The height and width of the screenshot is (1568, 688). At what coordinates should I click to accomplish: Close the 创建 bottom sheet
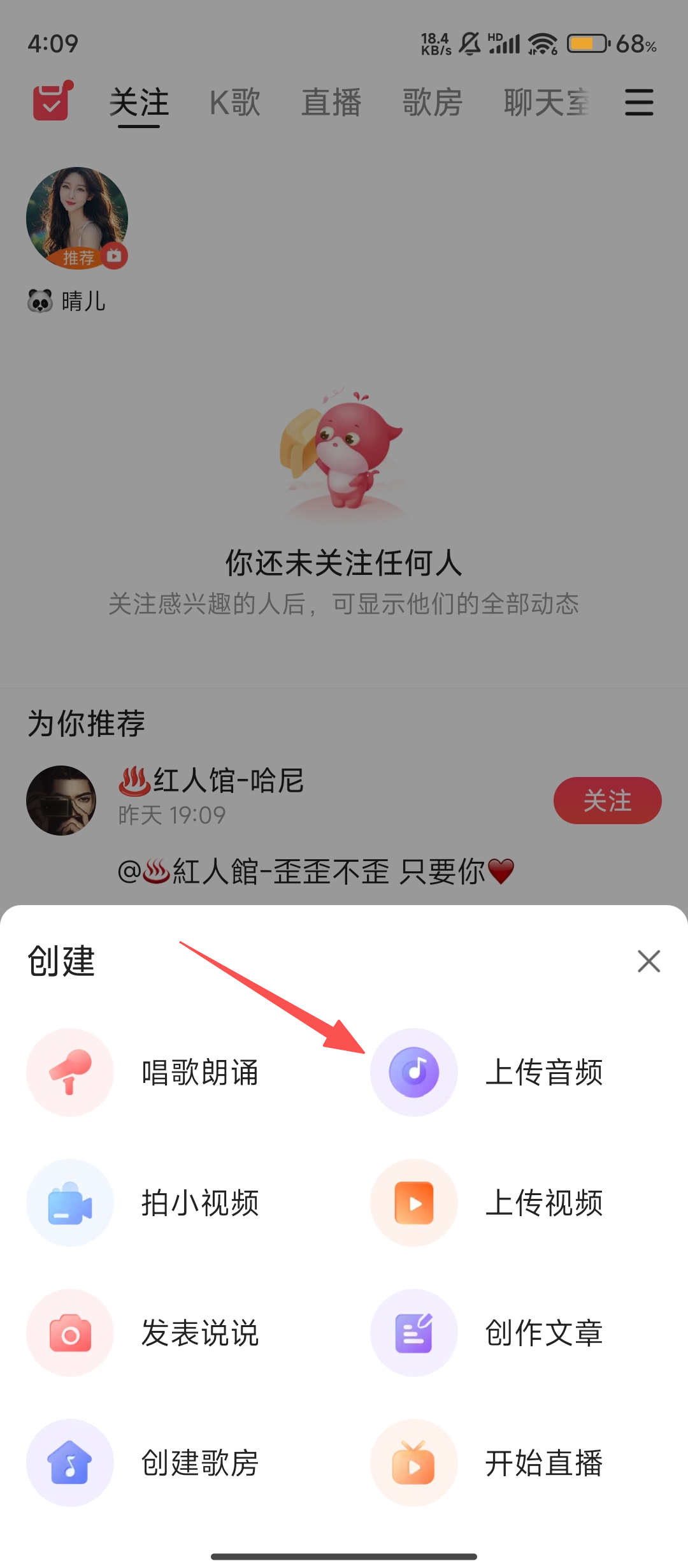[649, 961]
